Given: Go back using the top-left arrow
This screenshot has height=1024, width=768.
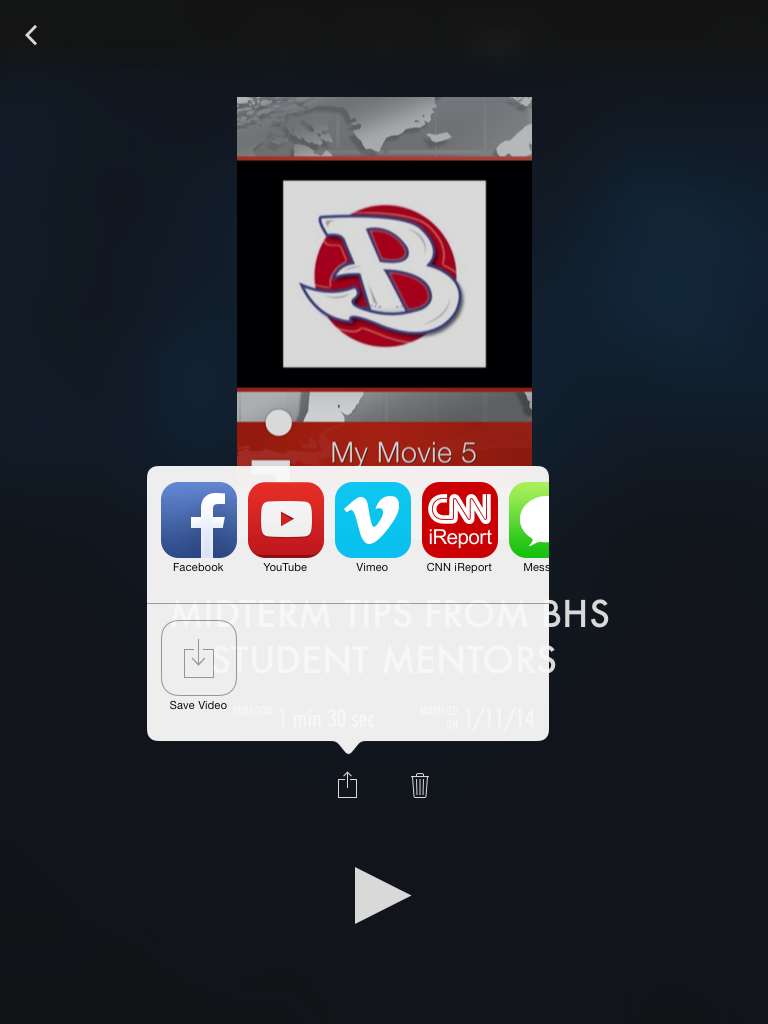Looking at the screenshot, I should point(31,35).
